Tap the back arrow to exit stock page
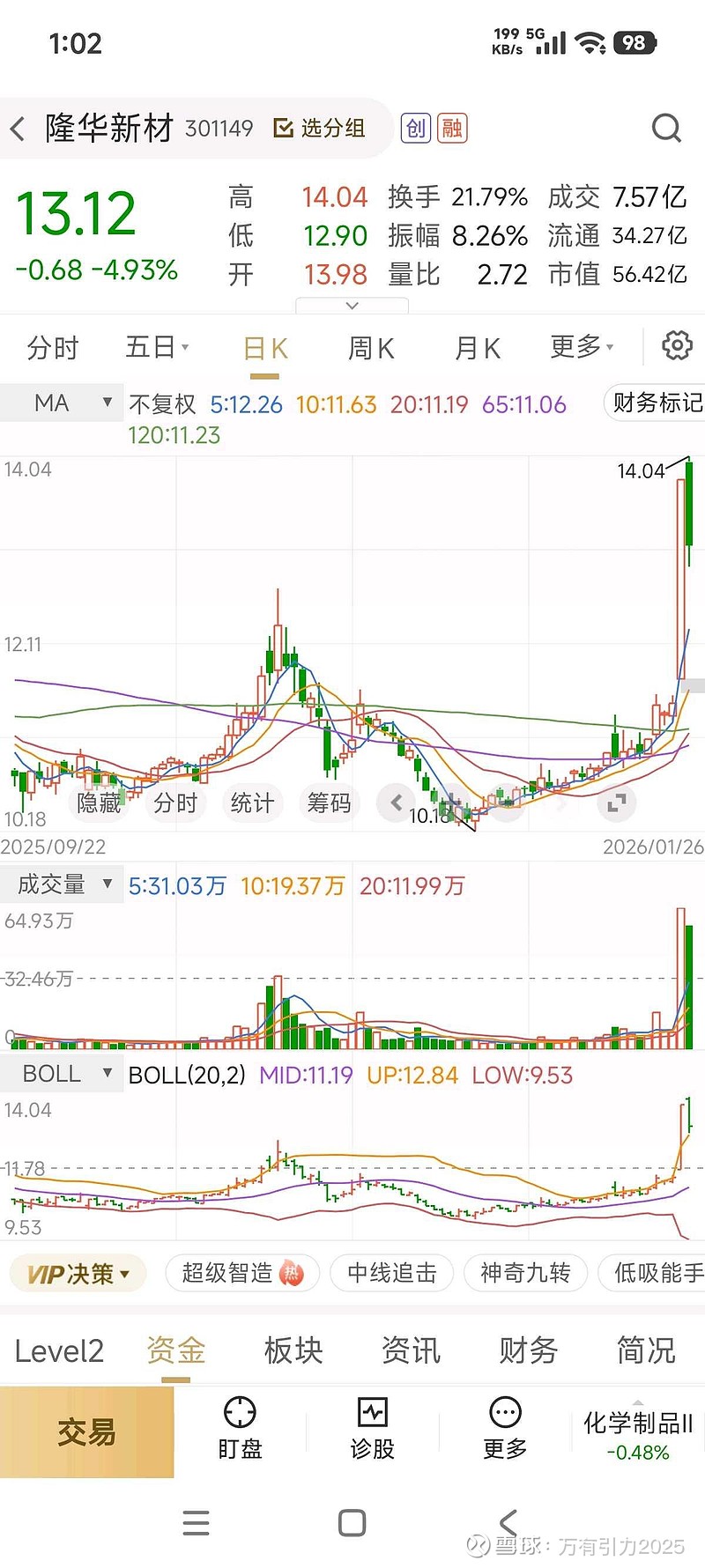705x1568 pixels. 18,128
